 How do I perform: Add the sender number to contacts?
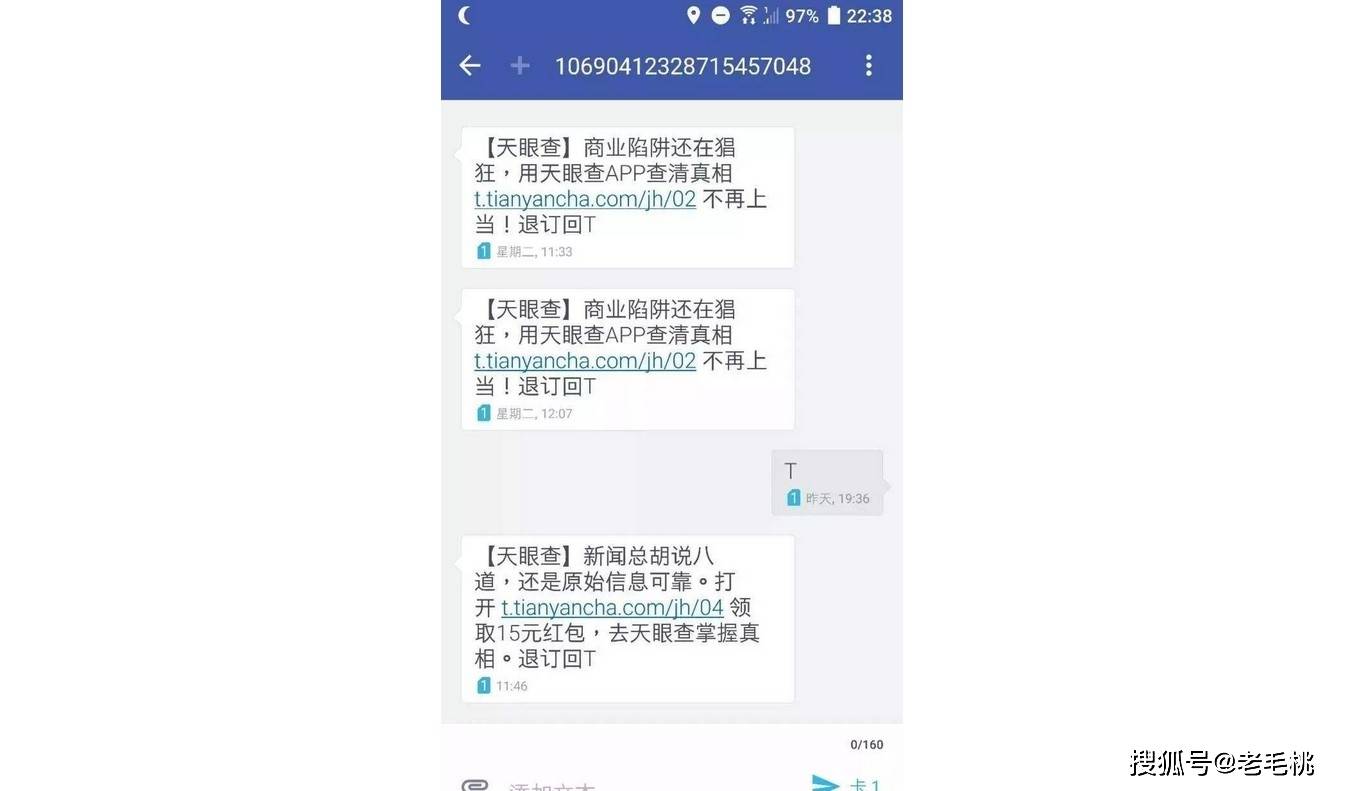[519, 66]
